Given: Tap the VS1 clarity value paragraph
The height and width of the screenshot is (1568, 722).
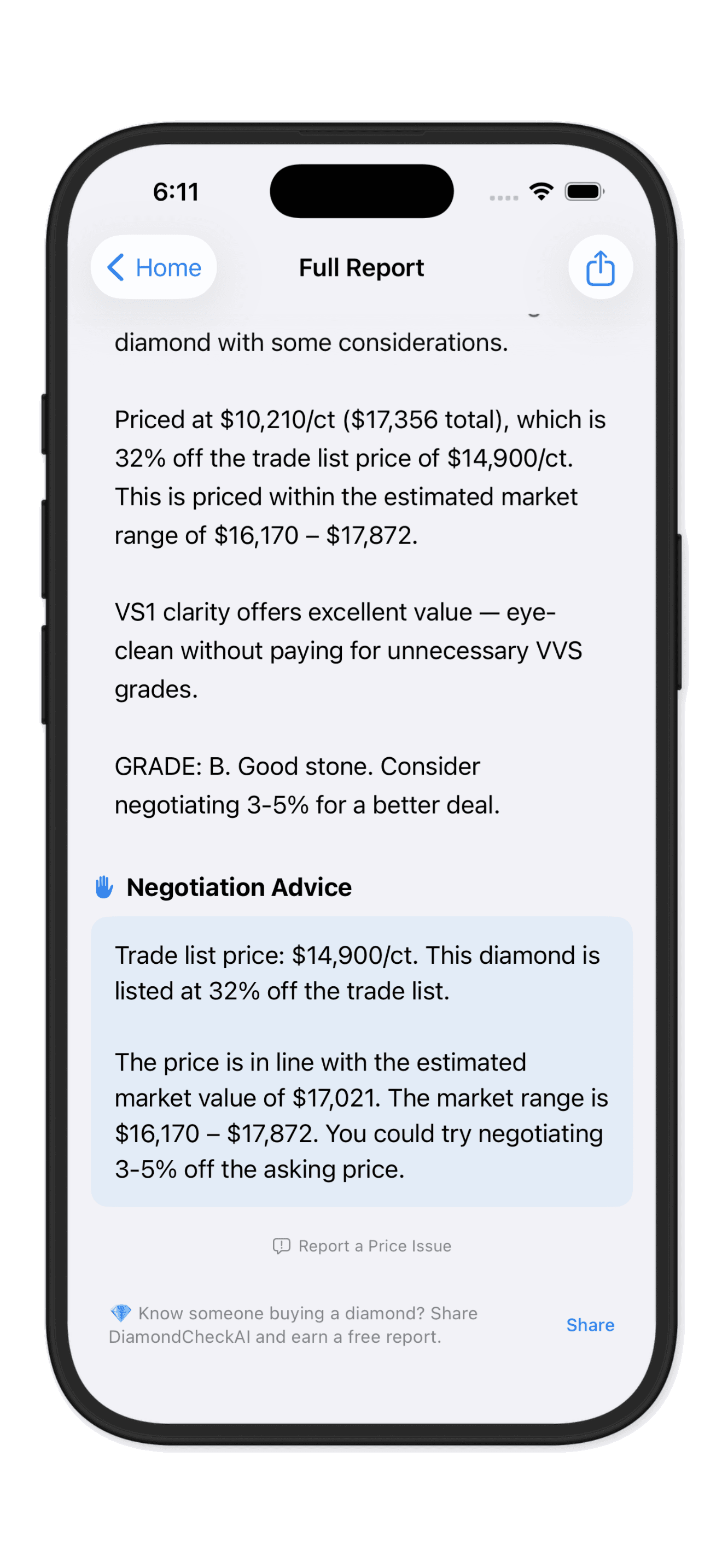Looking at the screenshot, I should pos(349,650).
